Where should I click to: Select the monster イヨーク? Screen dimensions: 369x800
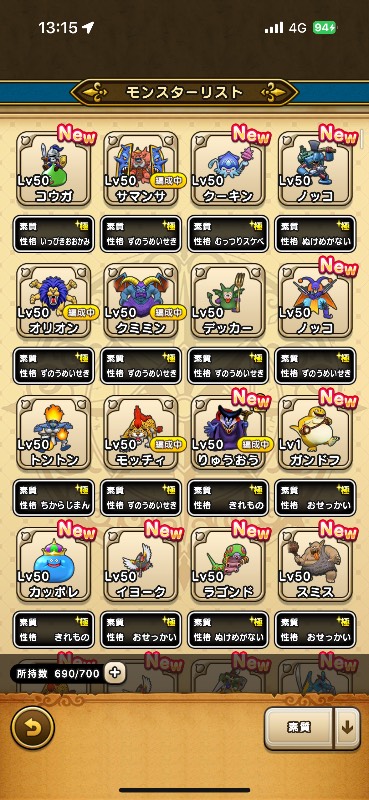141,564
